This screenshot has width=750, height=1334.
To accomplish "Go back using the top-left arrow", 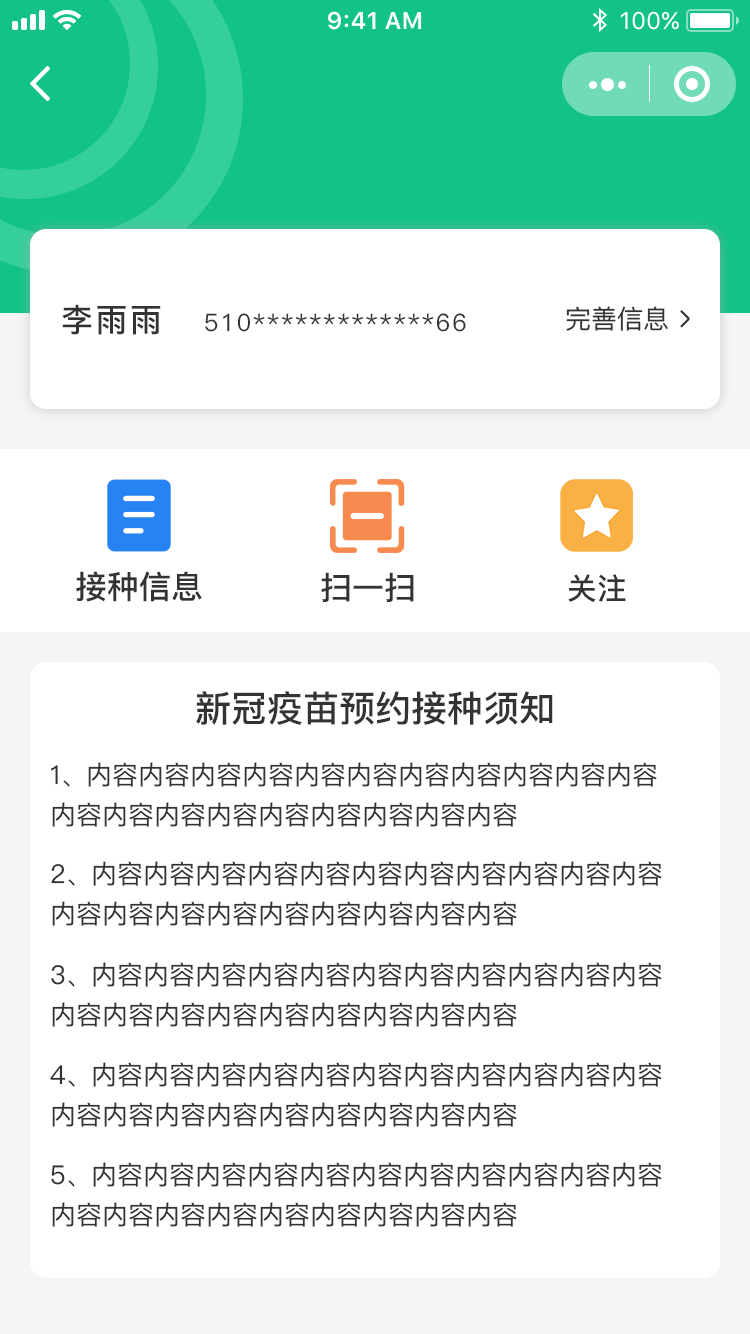I will click(40, 84).
